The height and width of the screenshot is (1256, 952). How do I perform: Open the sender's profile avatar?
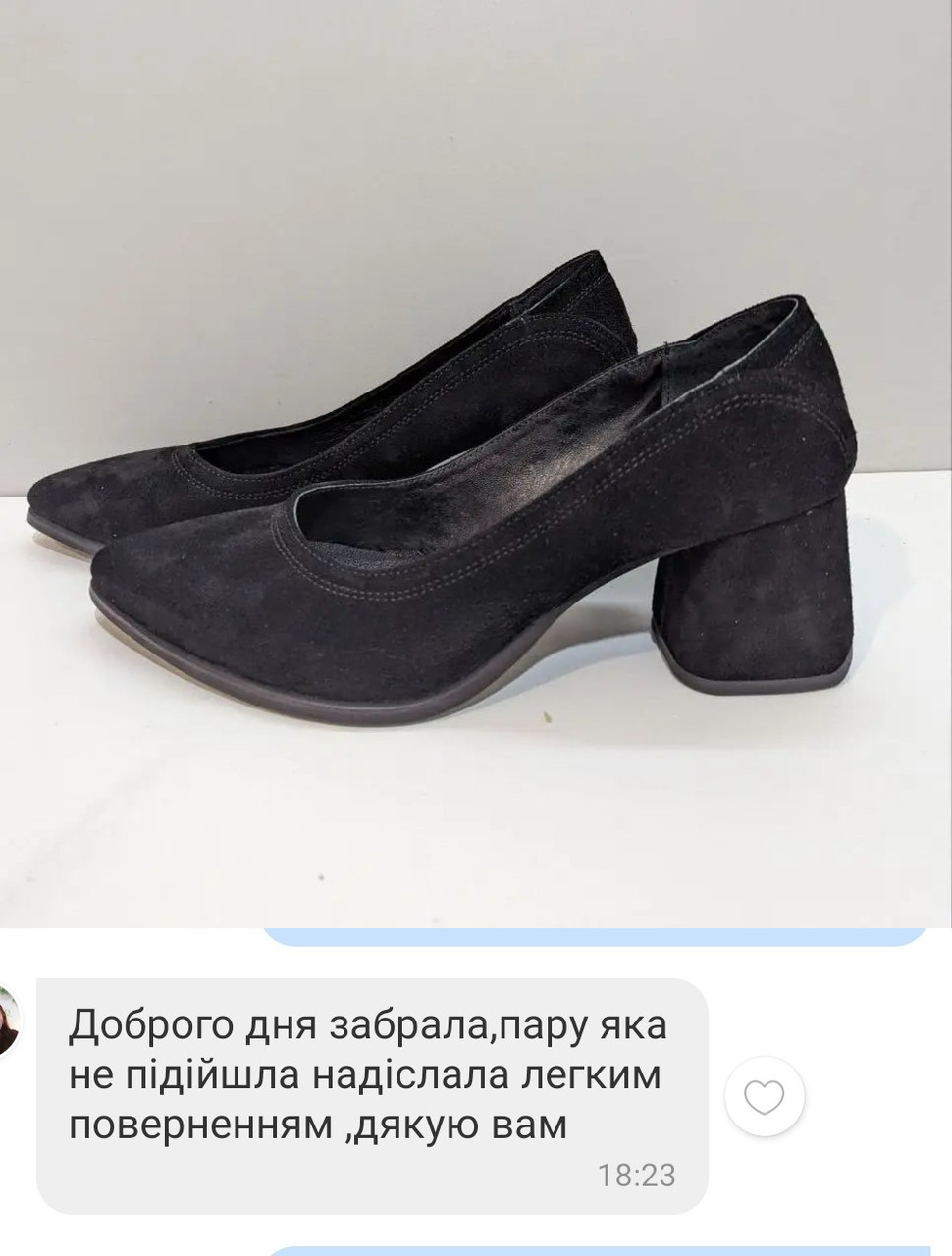click(x=8, y=1020)
